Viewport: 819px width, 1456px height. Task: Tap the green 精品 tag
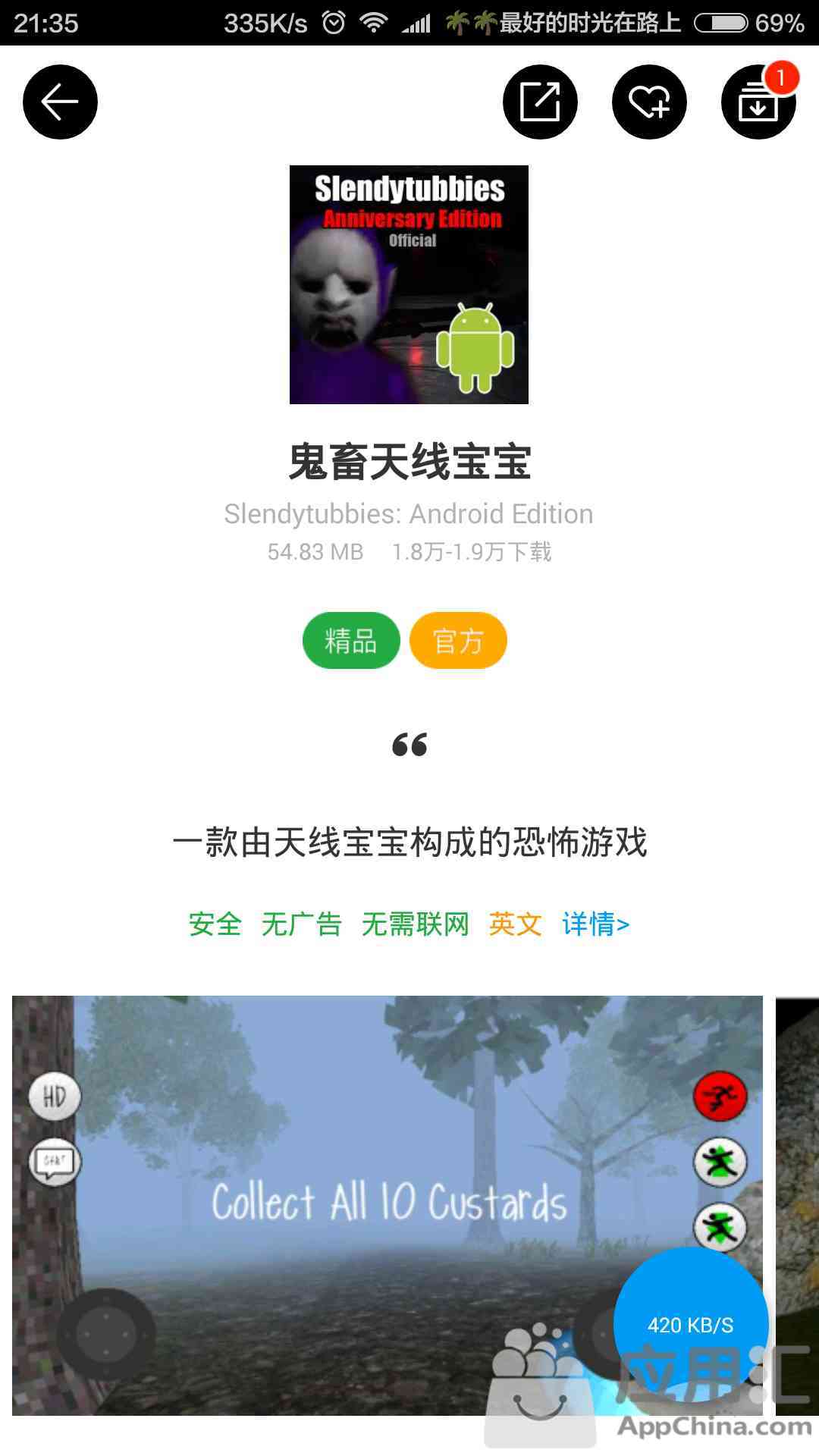pyautogui.click(x=351, y=641)
